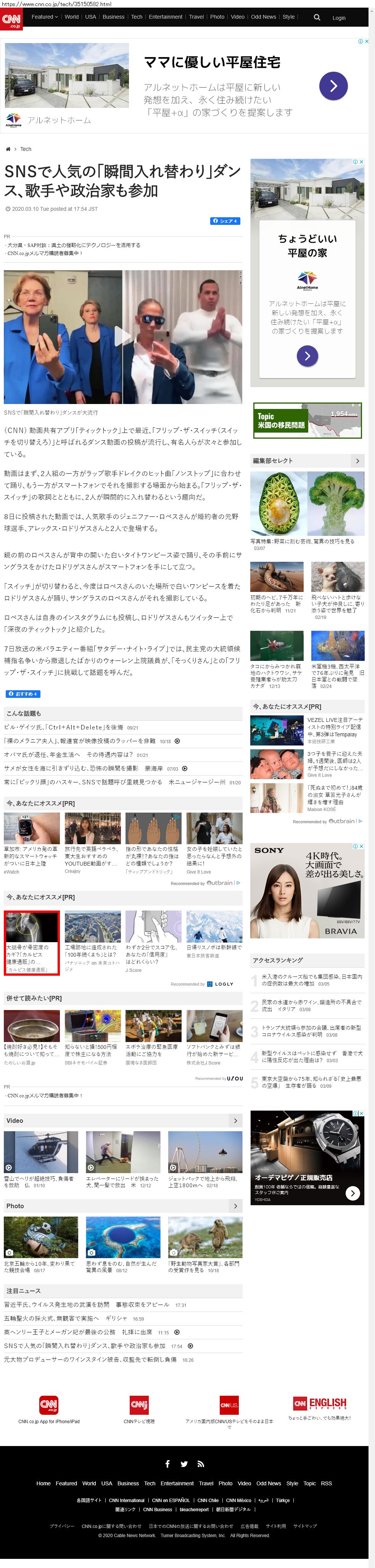The image size is (375, 1568).
Task: Open the Video section chevron
Action: click(x=235, y=1121)
